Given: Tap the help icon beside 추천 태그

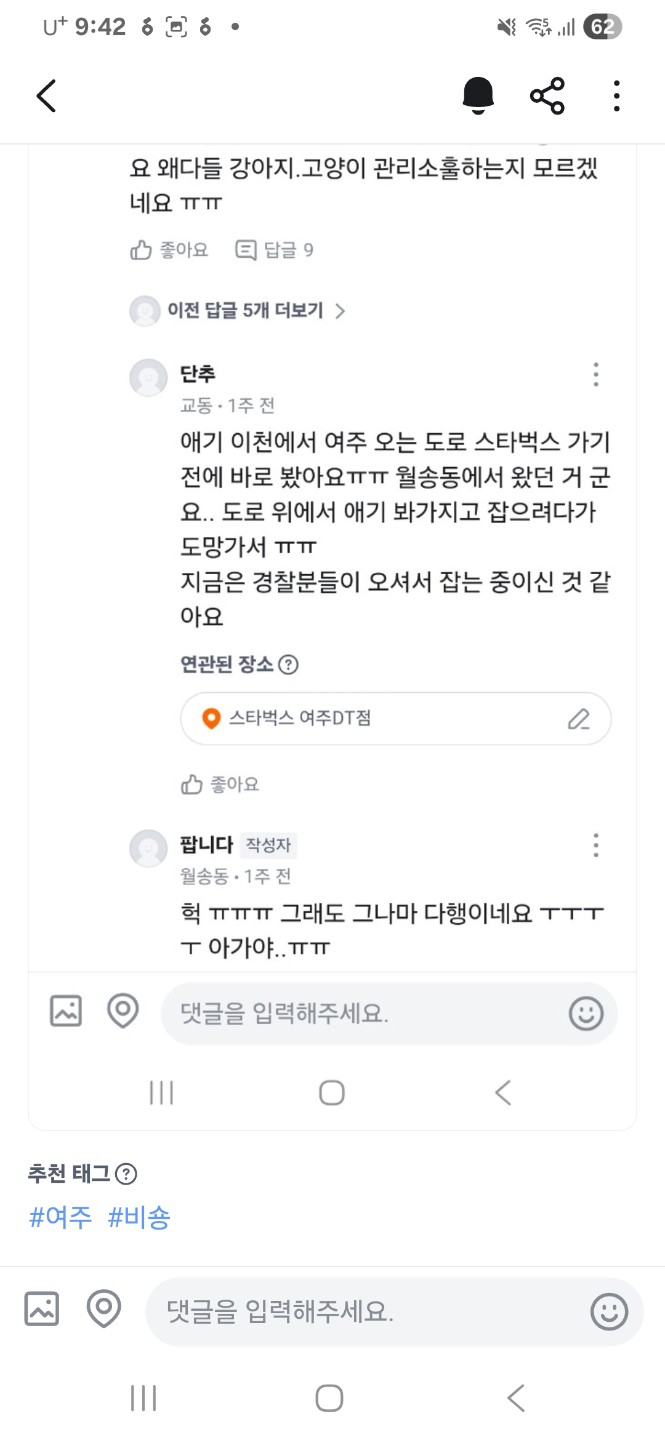Looking at the screenshot, I should 126,1174.
